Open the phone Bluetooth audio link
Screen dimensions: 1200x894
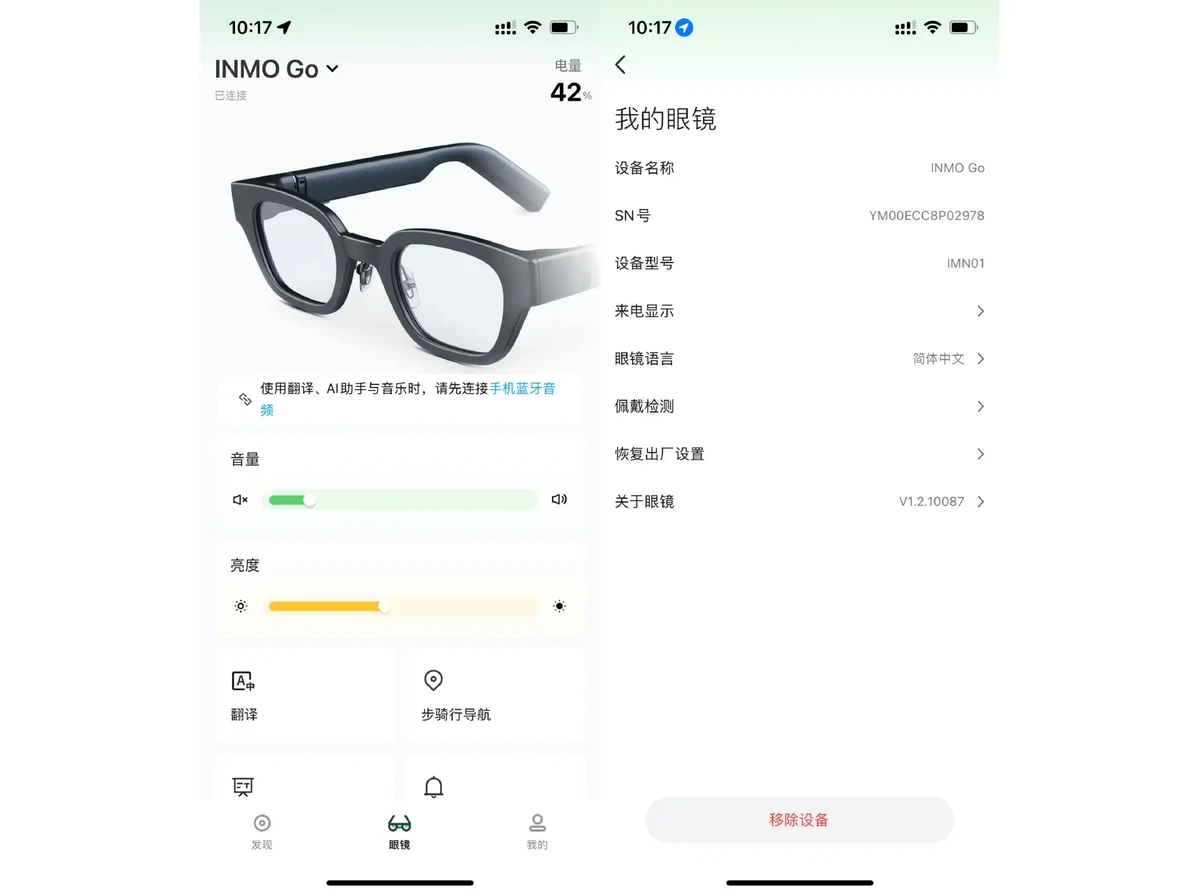[520, 389]
